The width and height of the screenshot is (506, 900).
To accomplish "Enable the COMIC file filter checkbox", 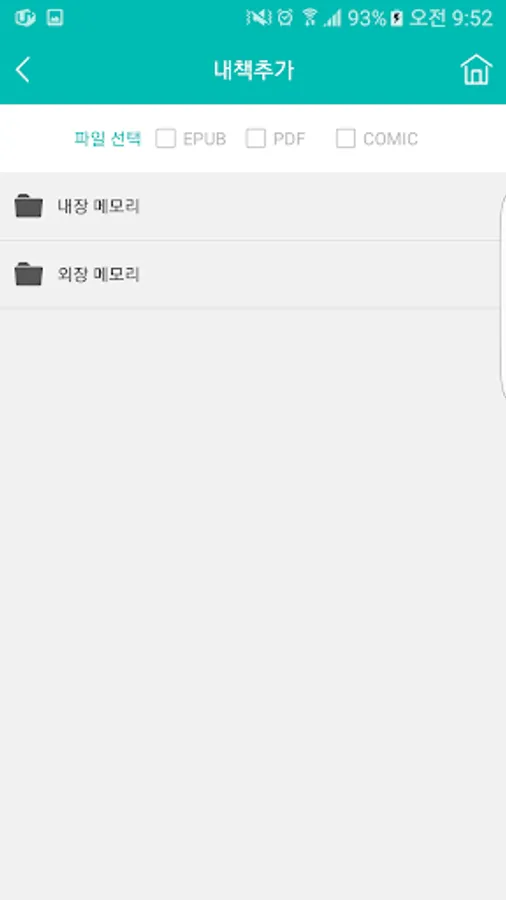I will point(345,138).
